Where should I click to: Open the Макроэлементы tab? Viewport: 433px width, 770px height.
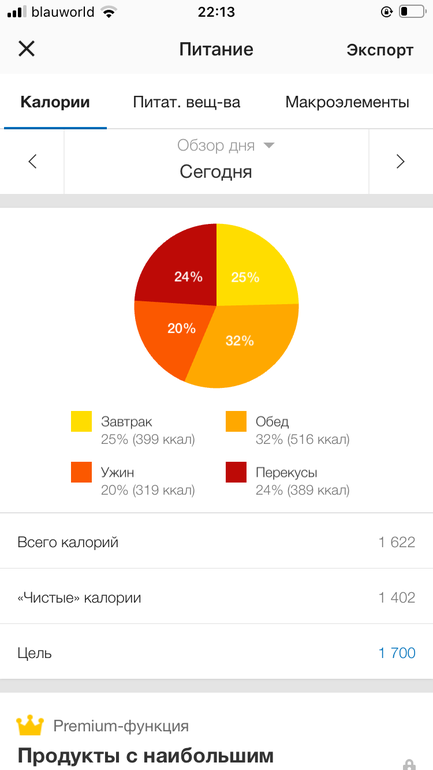(x=347, y=102)
